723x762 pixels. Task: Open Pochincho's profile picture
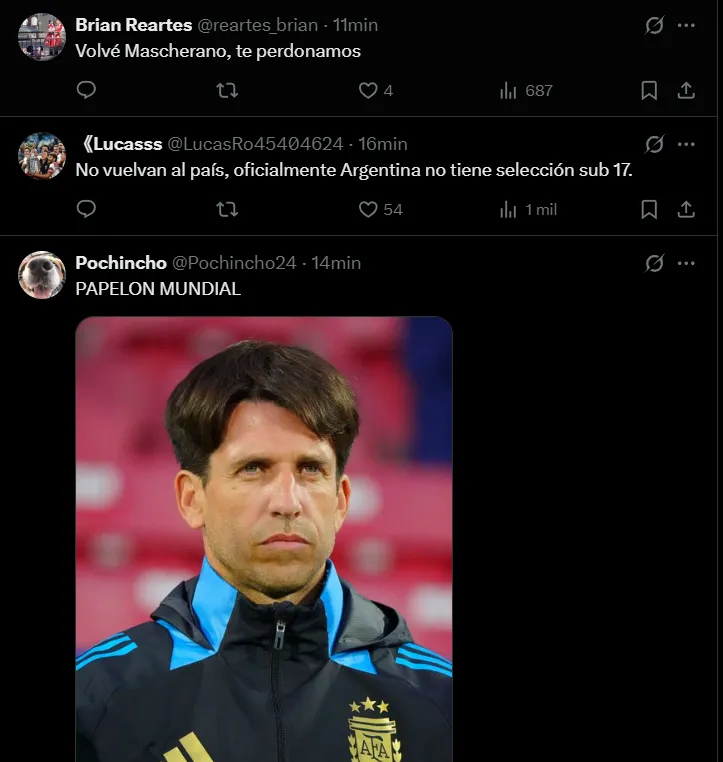[x=42, y=275]
